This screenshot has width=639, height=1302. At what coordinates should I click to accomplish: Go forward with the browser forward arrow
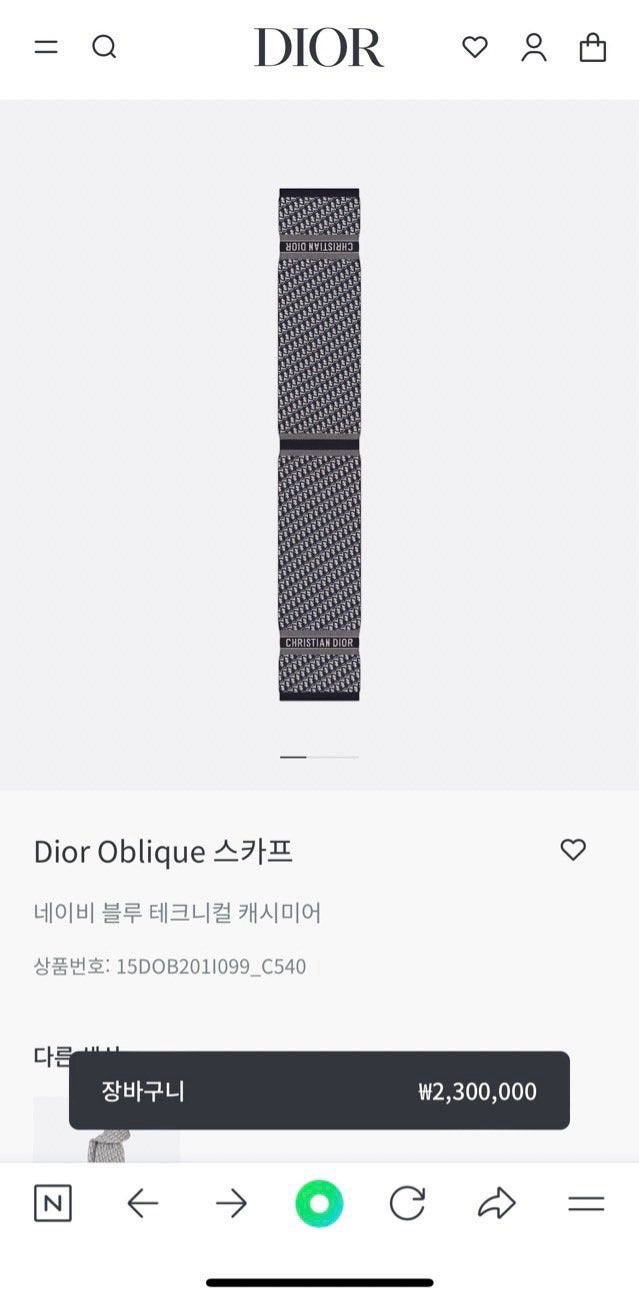pyautogui.click(x=231, y=1203)
